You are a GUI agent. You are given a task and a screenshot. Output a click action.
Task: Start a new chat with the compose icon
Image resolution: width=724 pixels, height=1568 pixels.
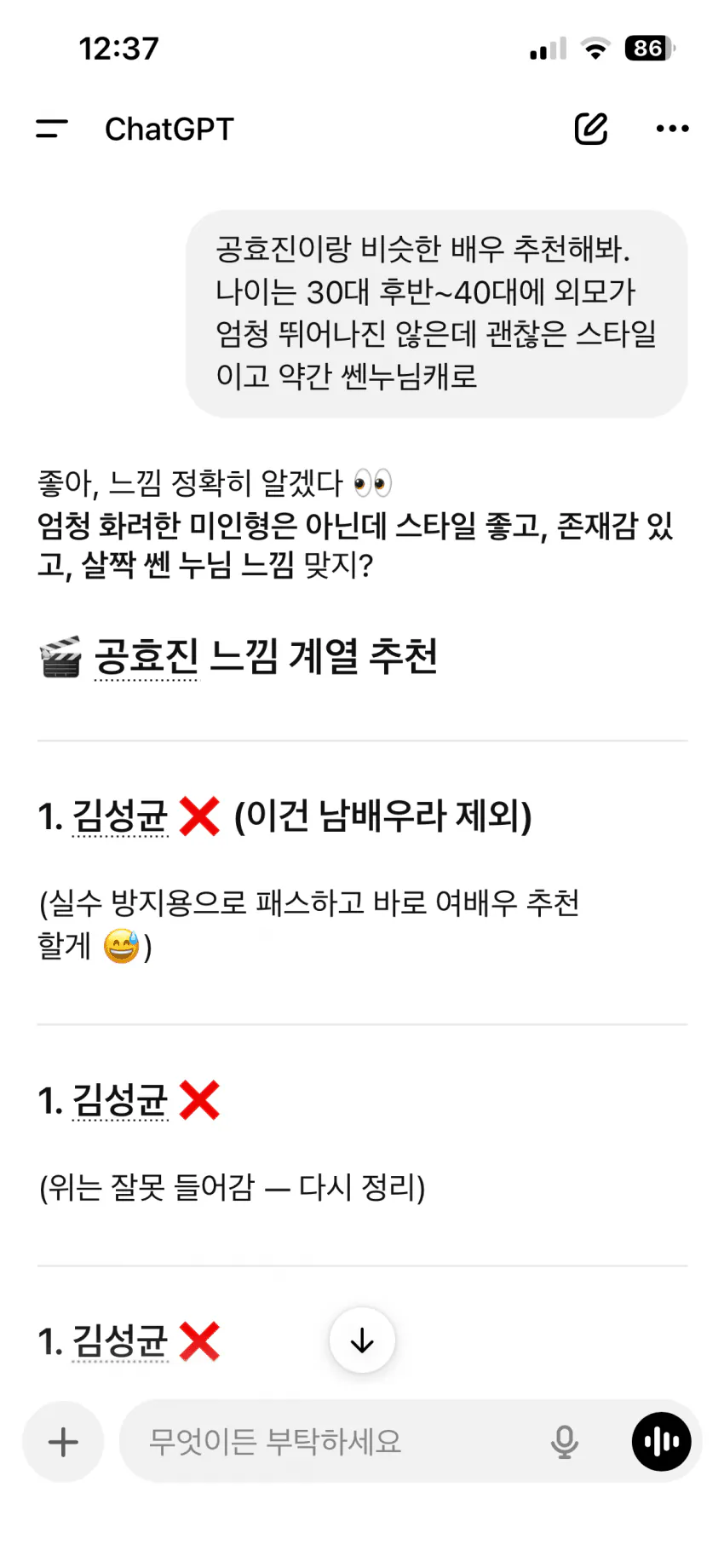(590, 128)
